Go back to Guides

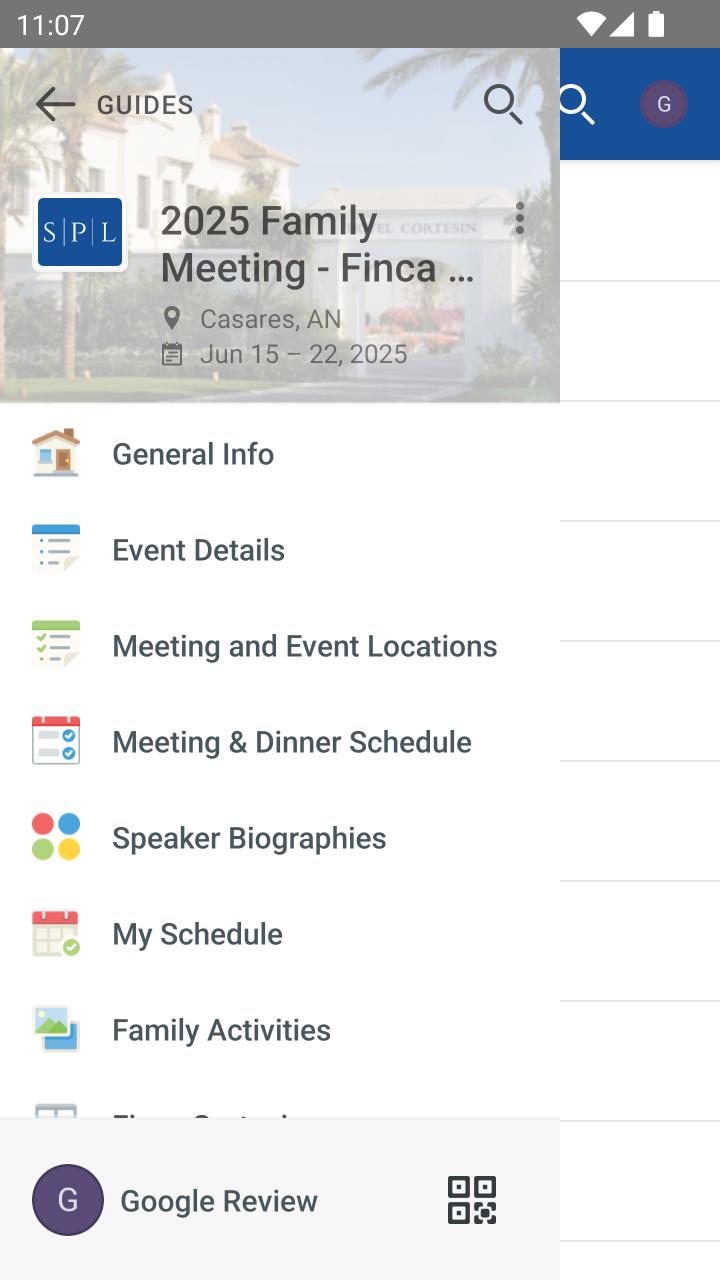coord(55,104)
